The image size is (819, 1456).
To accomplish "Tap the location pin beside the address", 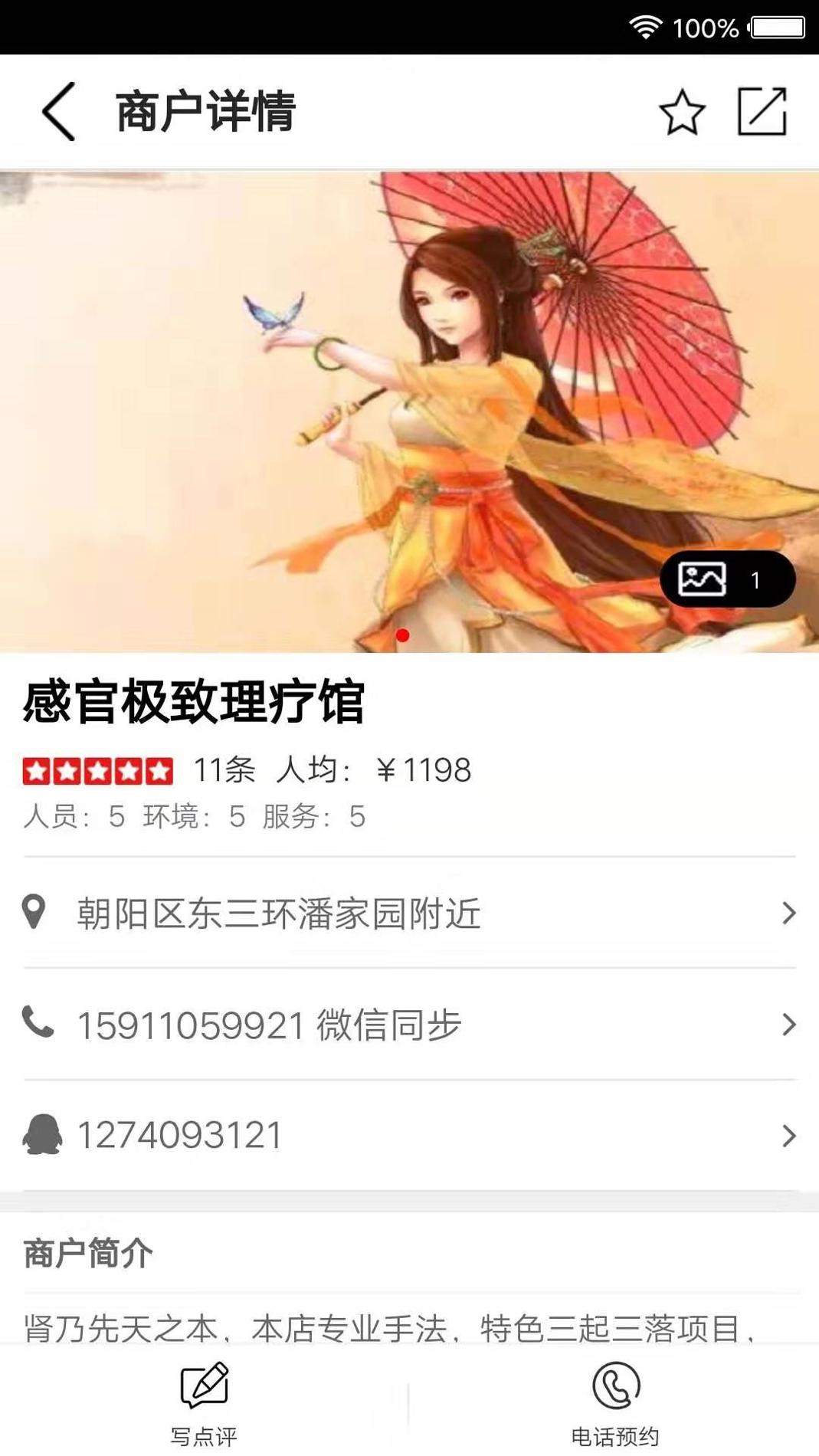I will 34,912.
